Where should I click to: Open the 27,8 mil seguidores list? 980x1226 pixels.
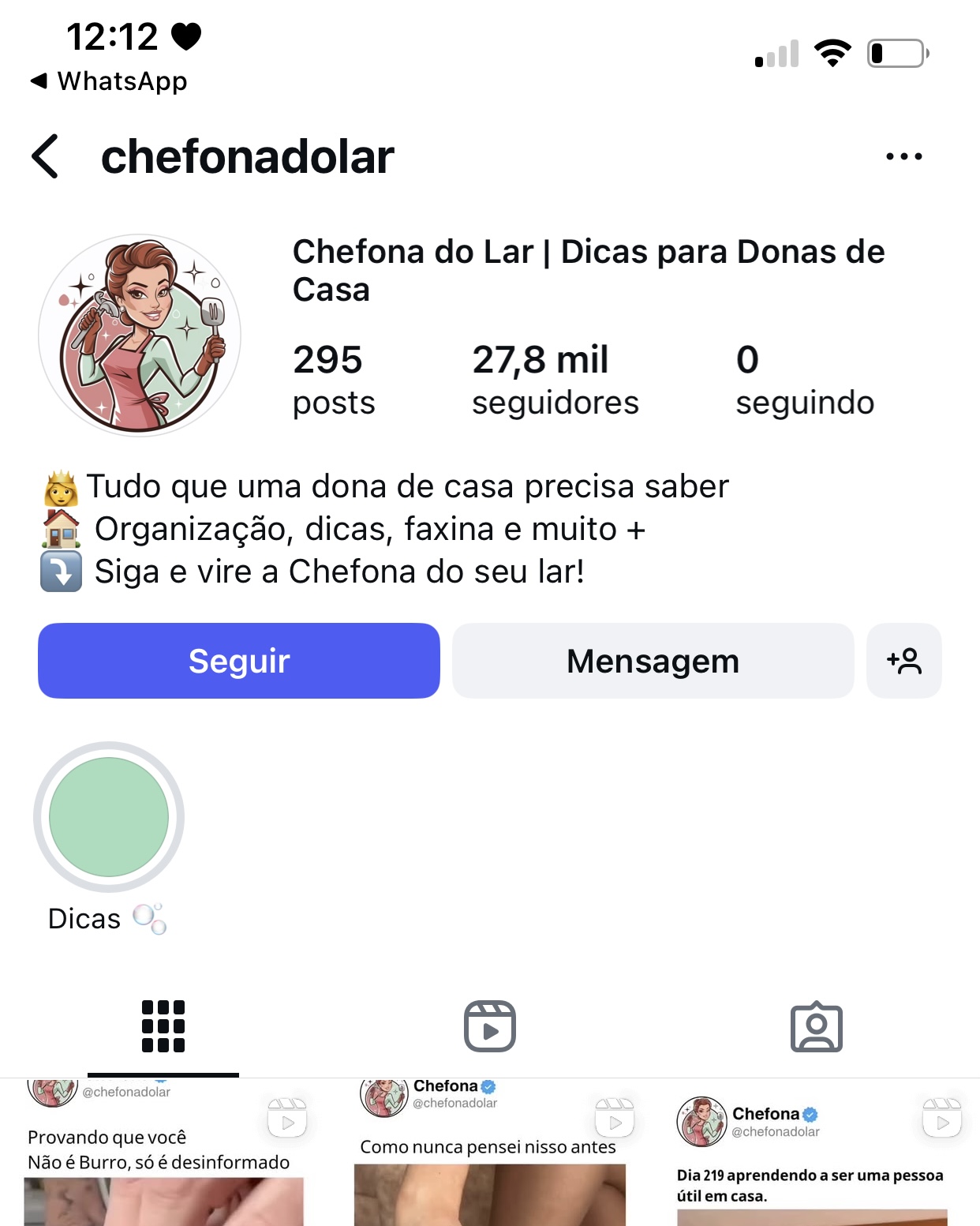[555, 380]
